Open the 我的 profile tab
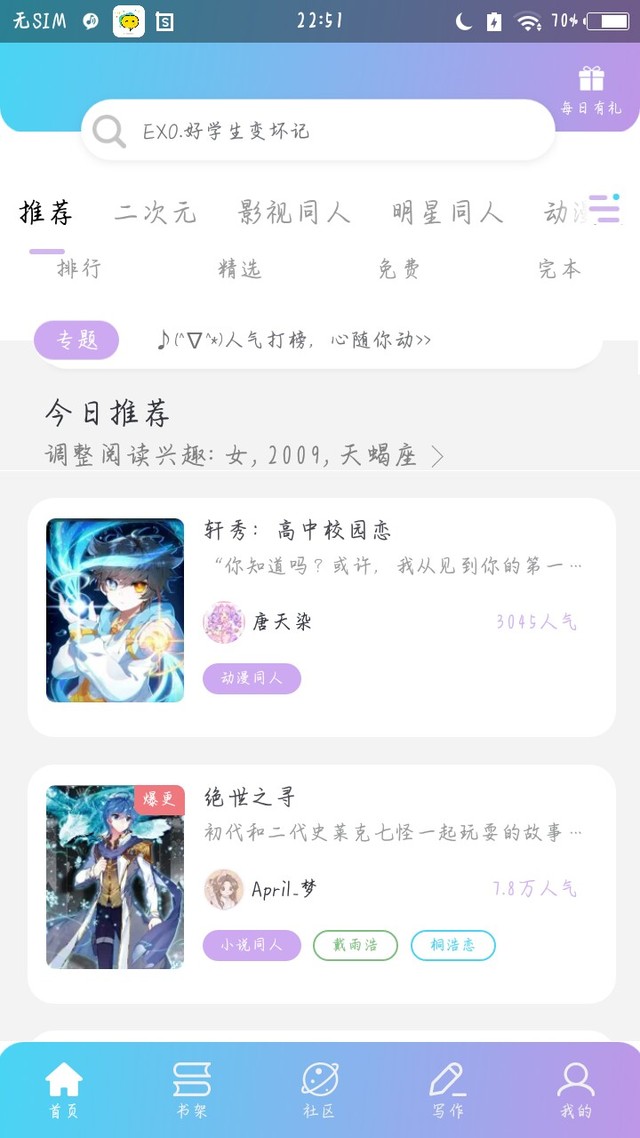 (576, 1090)
